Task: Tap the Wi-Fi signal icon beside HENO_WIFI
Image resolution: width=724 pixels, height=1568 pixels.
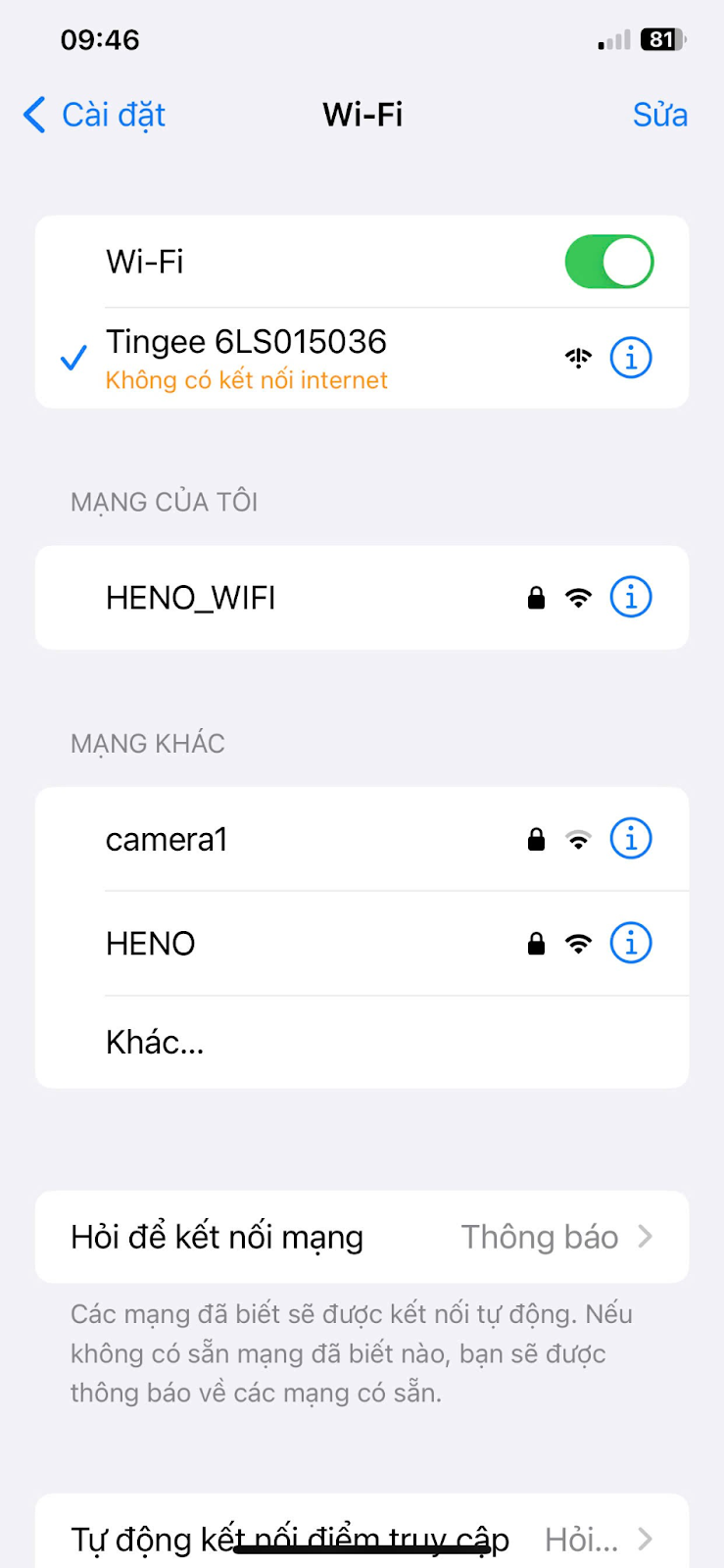Action: 578,597
